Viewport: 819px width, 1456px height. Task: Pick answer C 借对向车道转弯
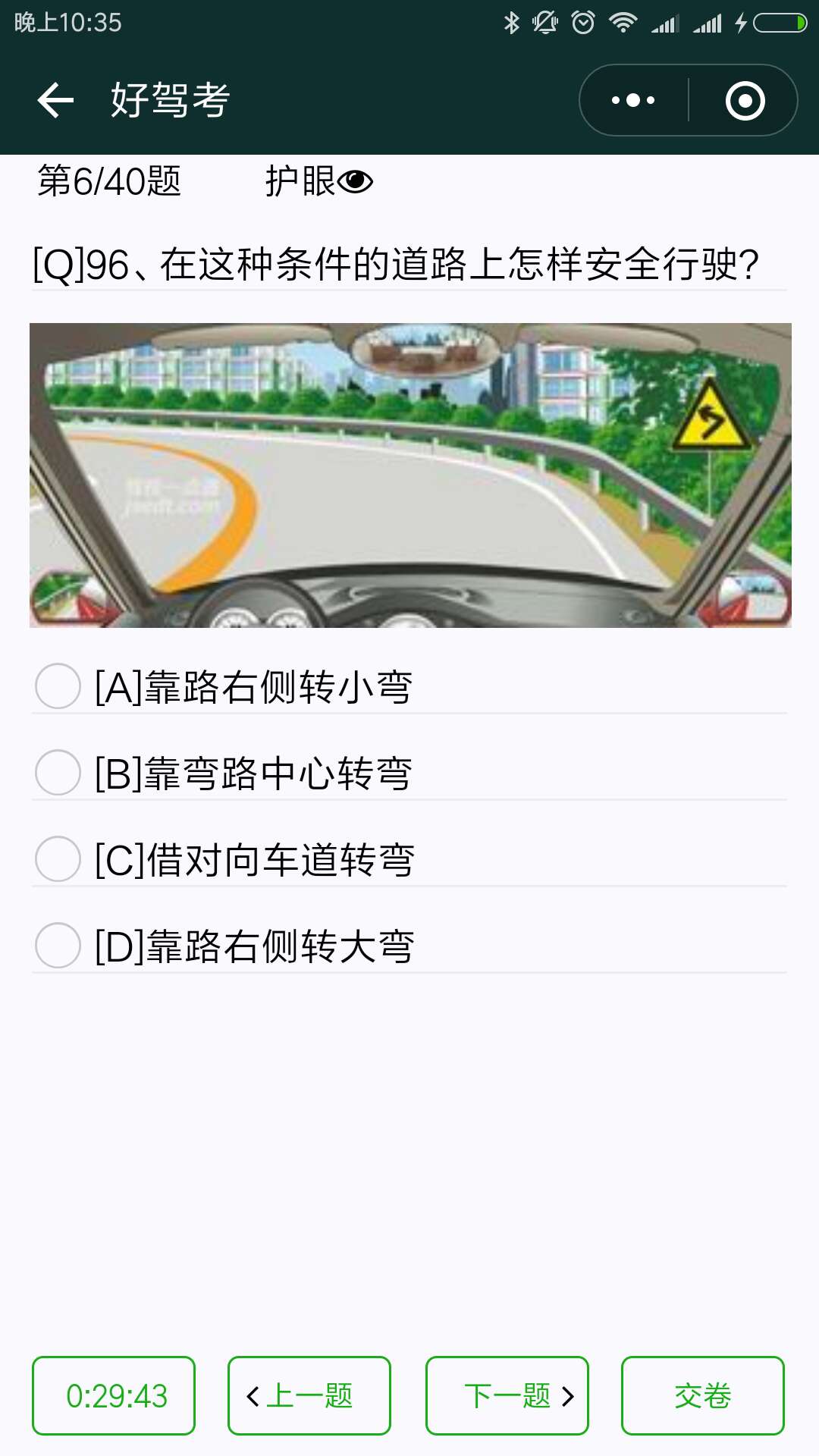coord(58,859)
